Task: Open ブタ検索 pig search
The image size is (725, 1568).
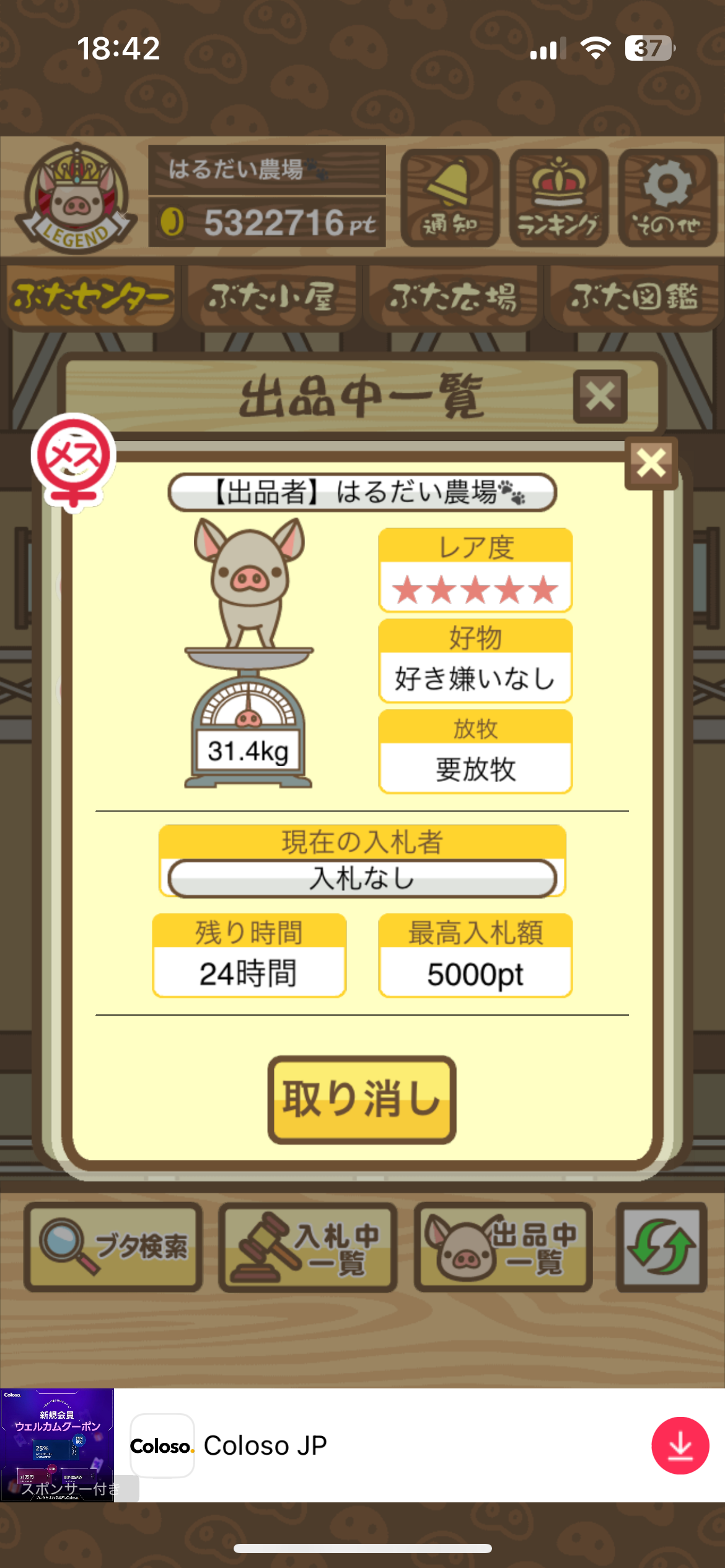Action: pyautogui.click(x=113, y=1247)
